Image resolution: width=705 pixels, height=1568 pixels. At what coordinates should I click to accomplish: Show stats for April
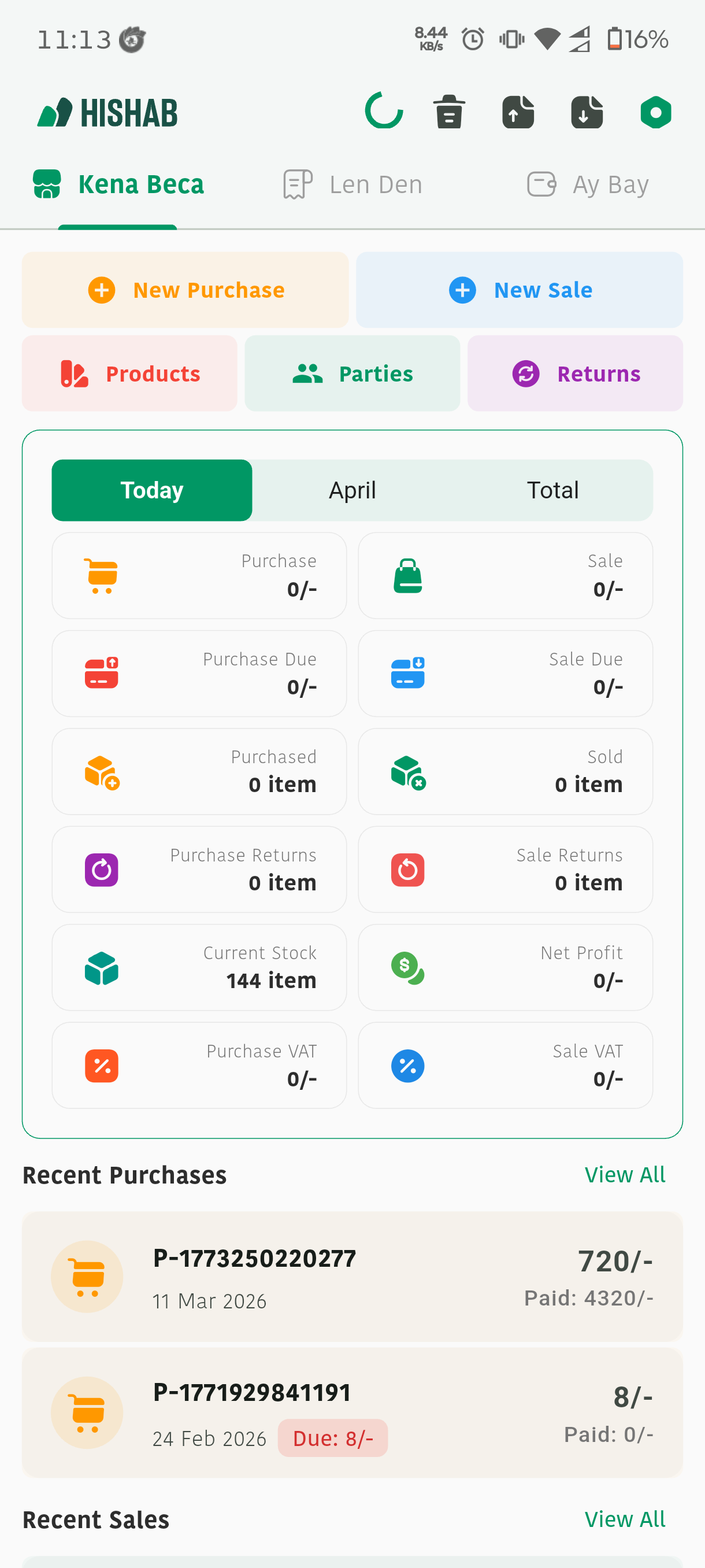tap(352, 490)
